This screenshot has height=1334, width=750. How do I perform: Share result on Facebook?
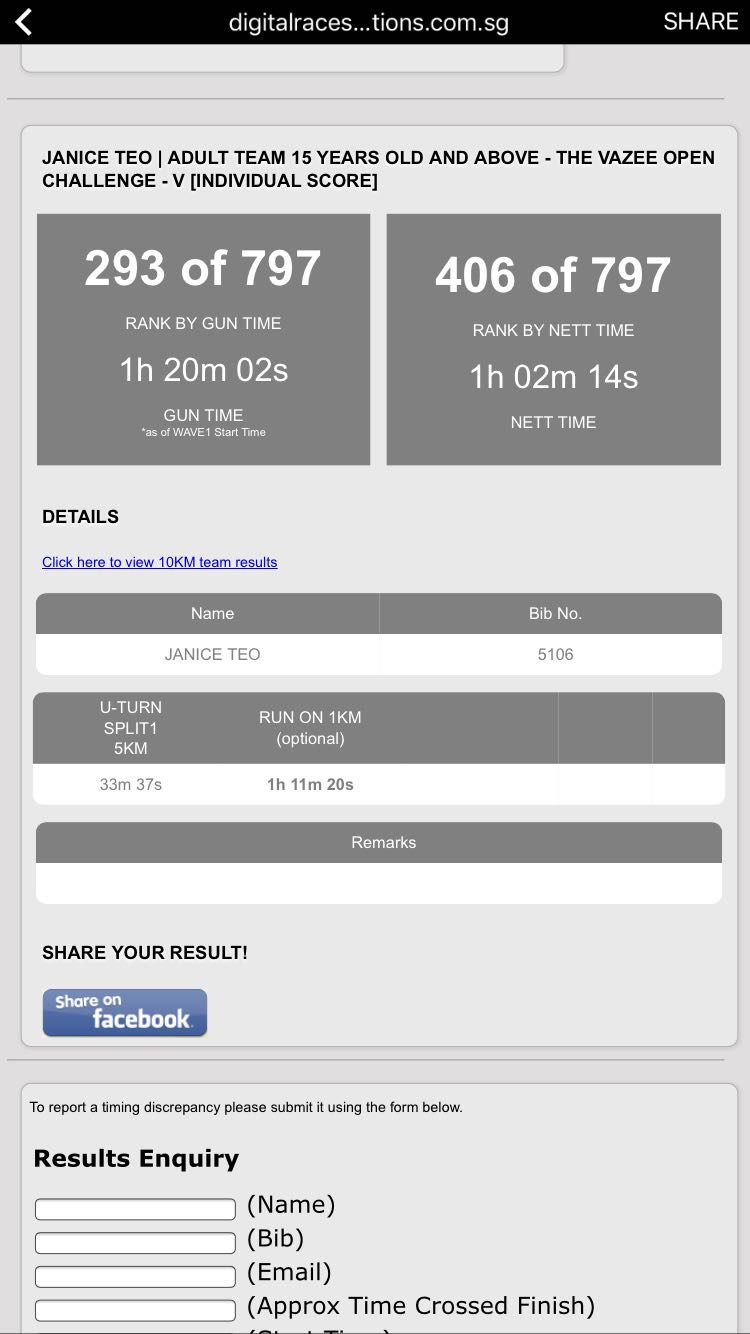[125, 1013]
